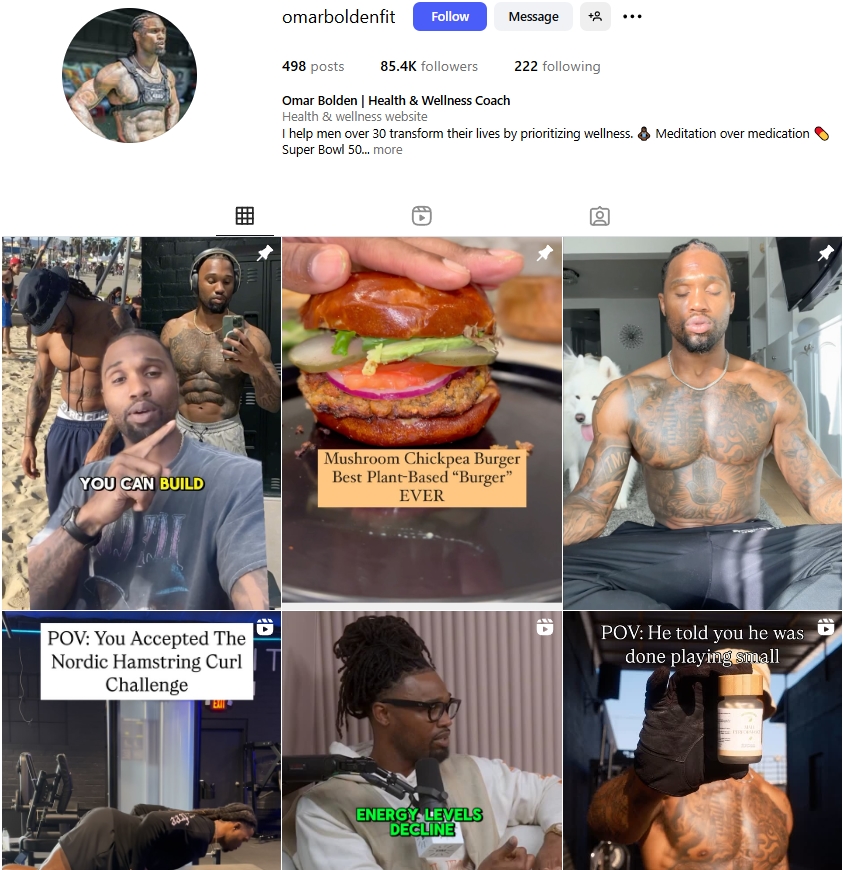Click pin icon on 'YOU CAN BUILD' post
This screenshot has width=843, height=870.
pos(264,254)
